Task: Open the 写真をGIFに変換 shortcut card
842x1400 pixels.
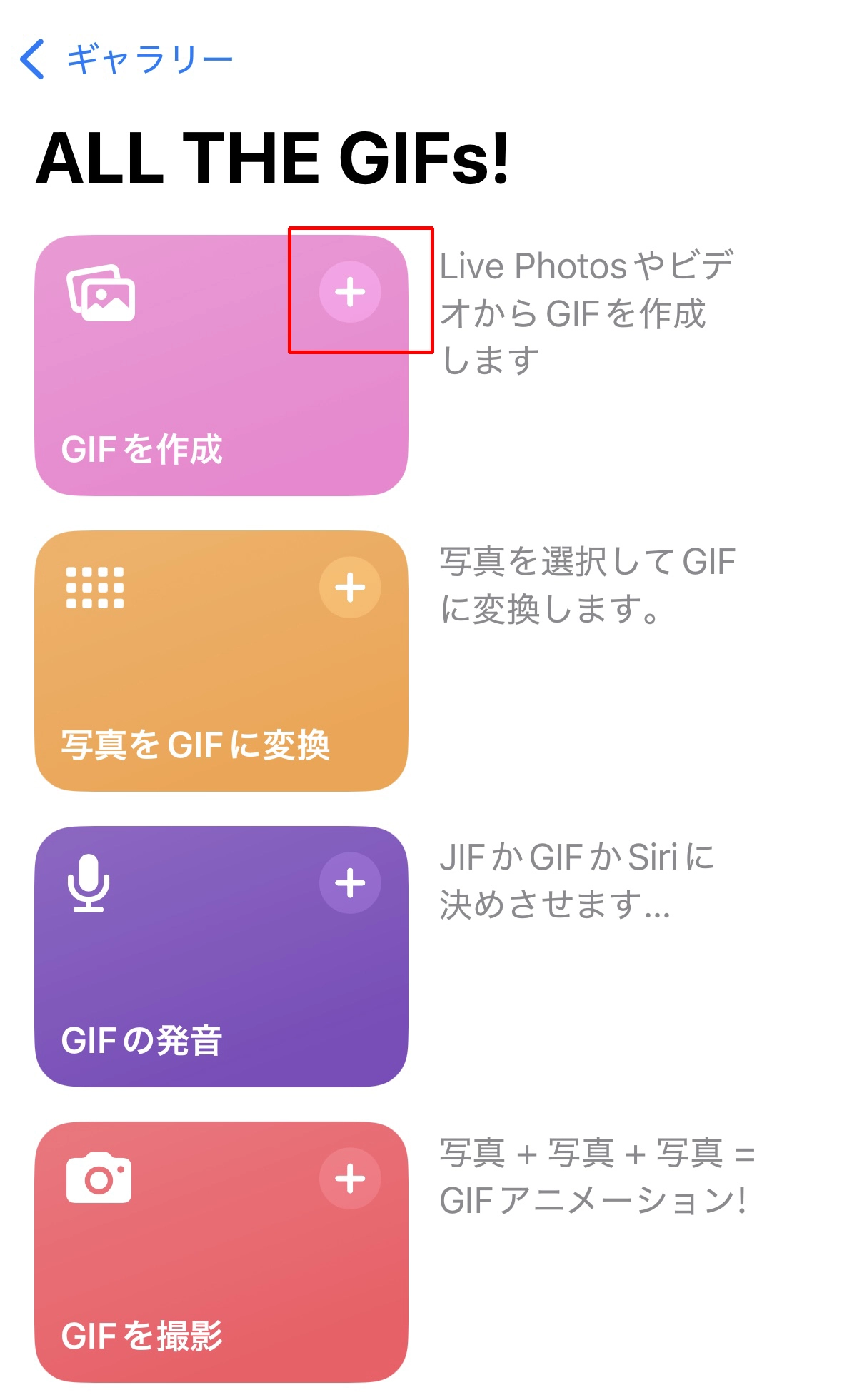Action: click(221, 661)
